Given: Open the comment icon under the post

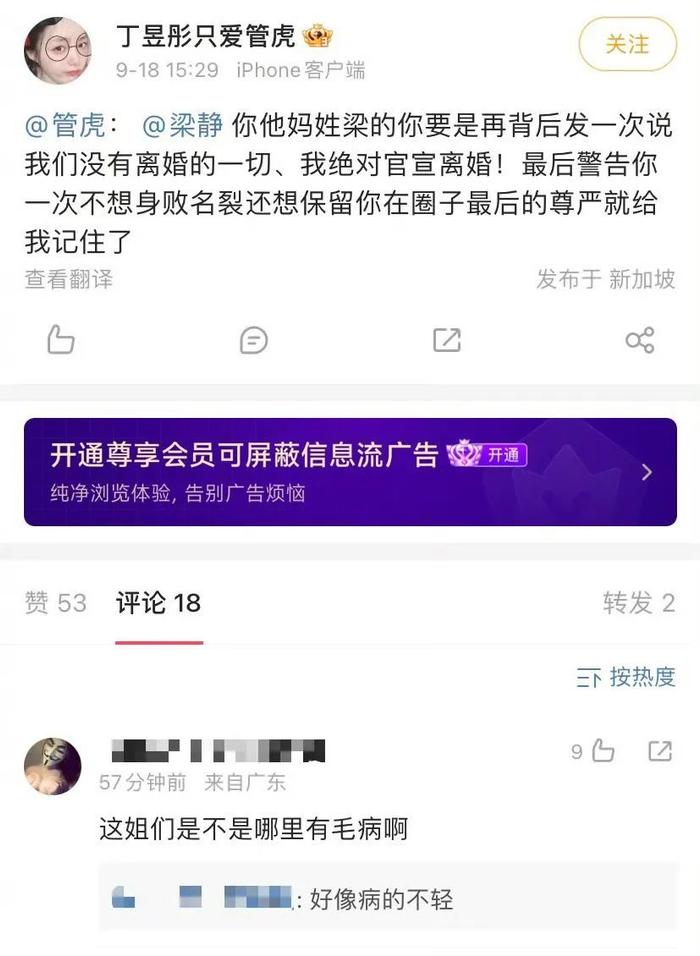Looking at the screenshot, I should [254, 340].
